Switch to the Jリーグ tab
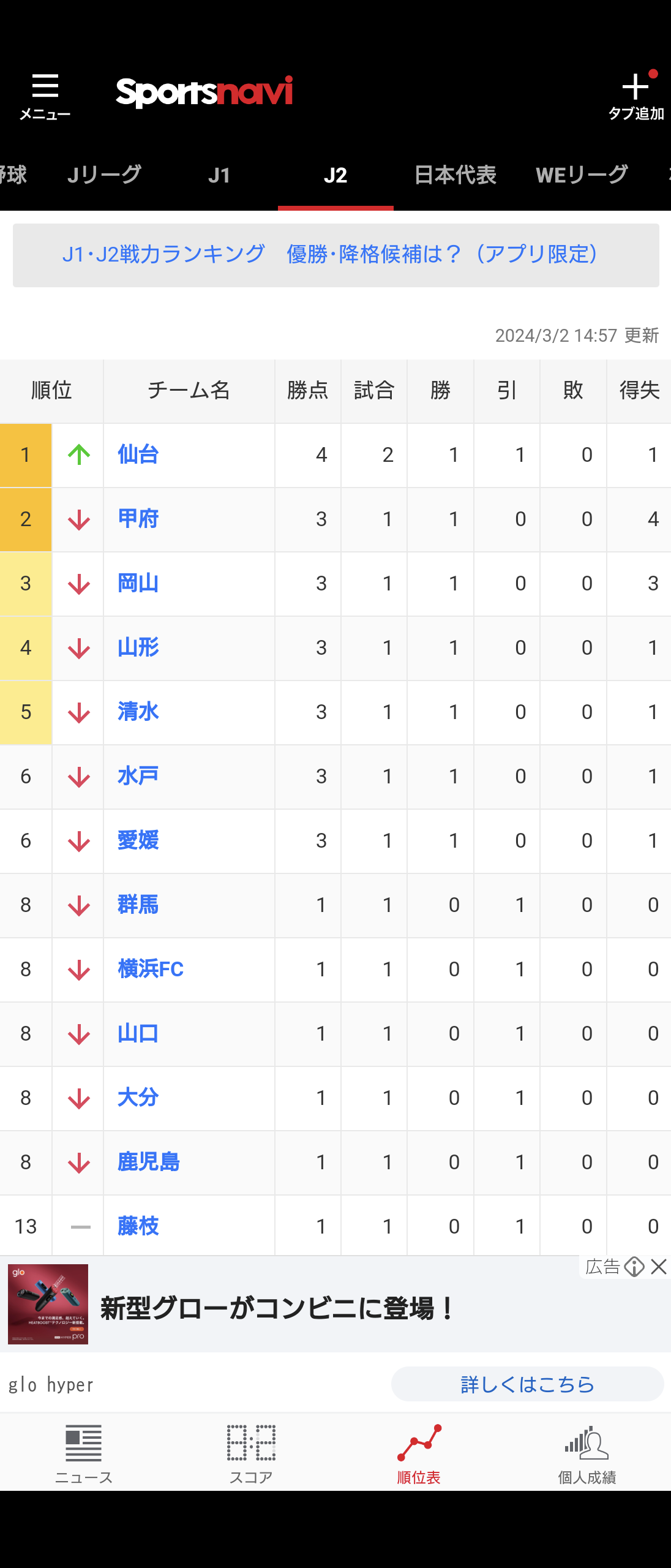Image resolution: width=671 pixels, height=1568 pixels. coord(105,175)
